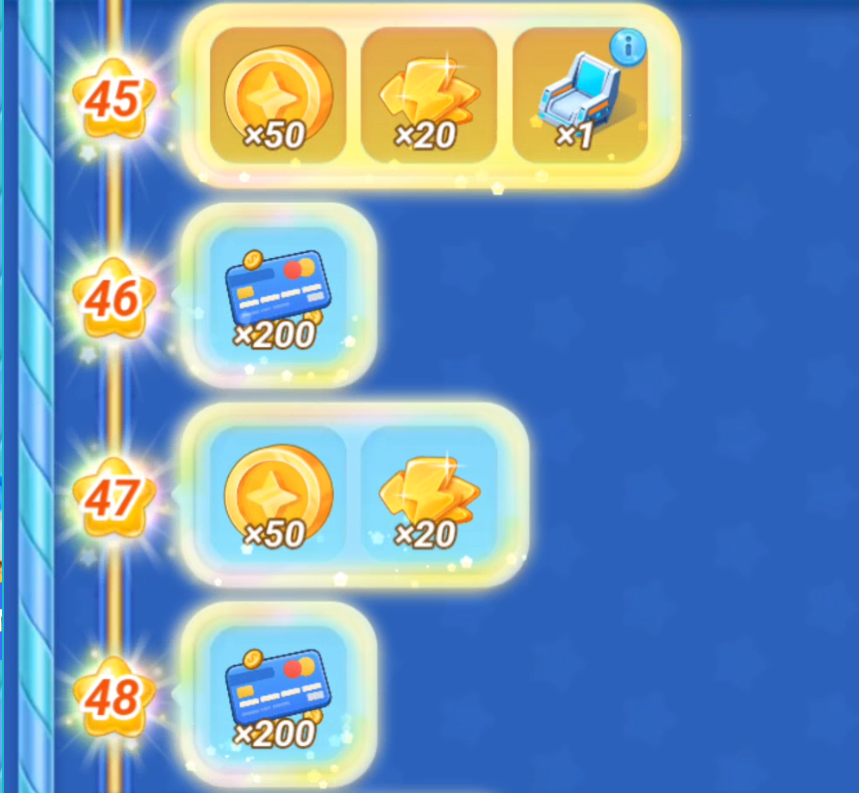Tap the level 48 credit card reward
859x793 pixels.
278,693
